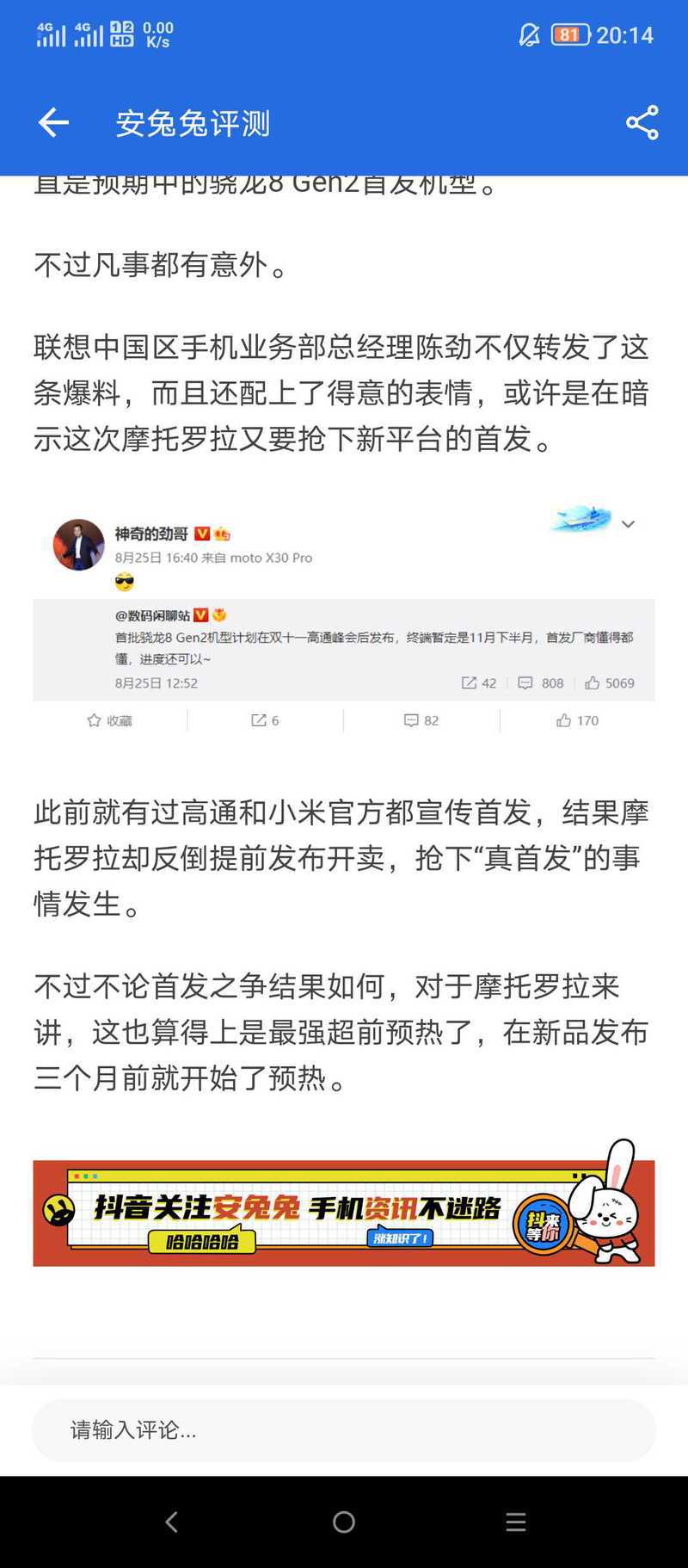Go to the system home screen

[x=344, y=1522]
